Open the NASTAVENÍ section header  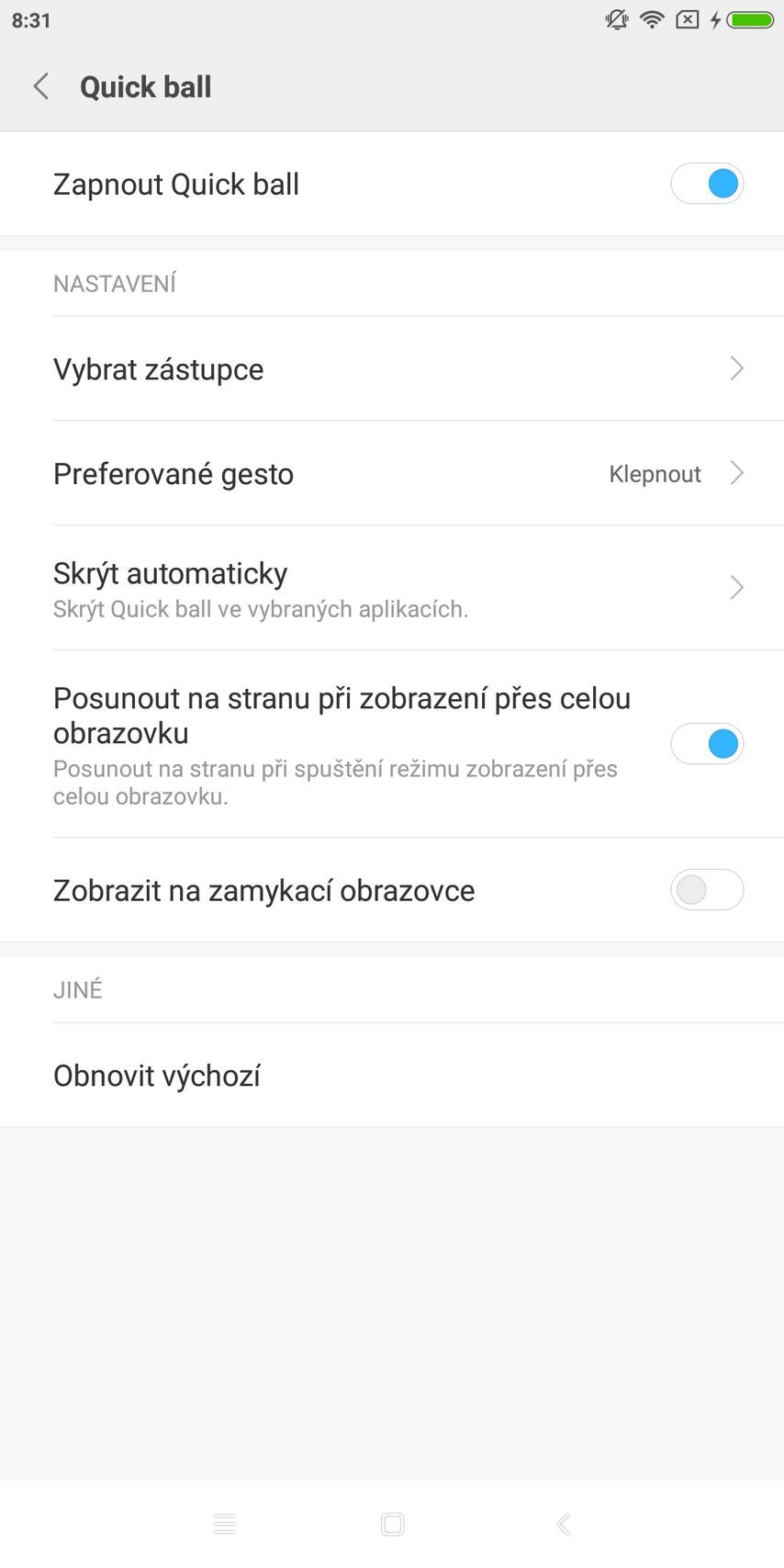coord(114,283)
